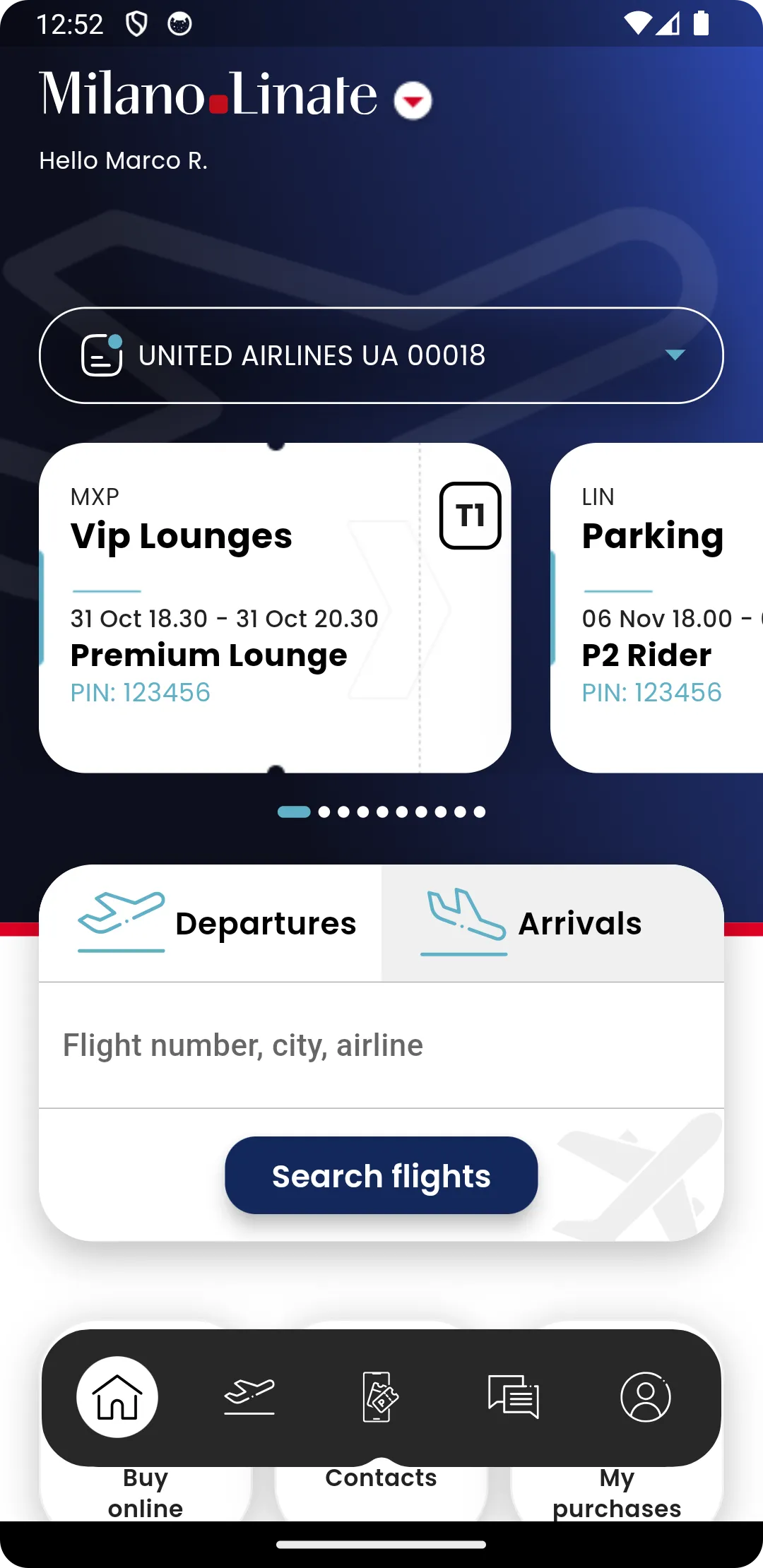Open the flights tab with the plane icon
Viewport: 763px width, 1568px height.
pyautogui.click(x=249, y=1397)
